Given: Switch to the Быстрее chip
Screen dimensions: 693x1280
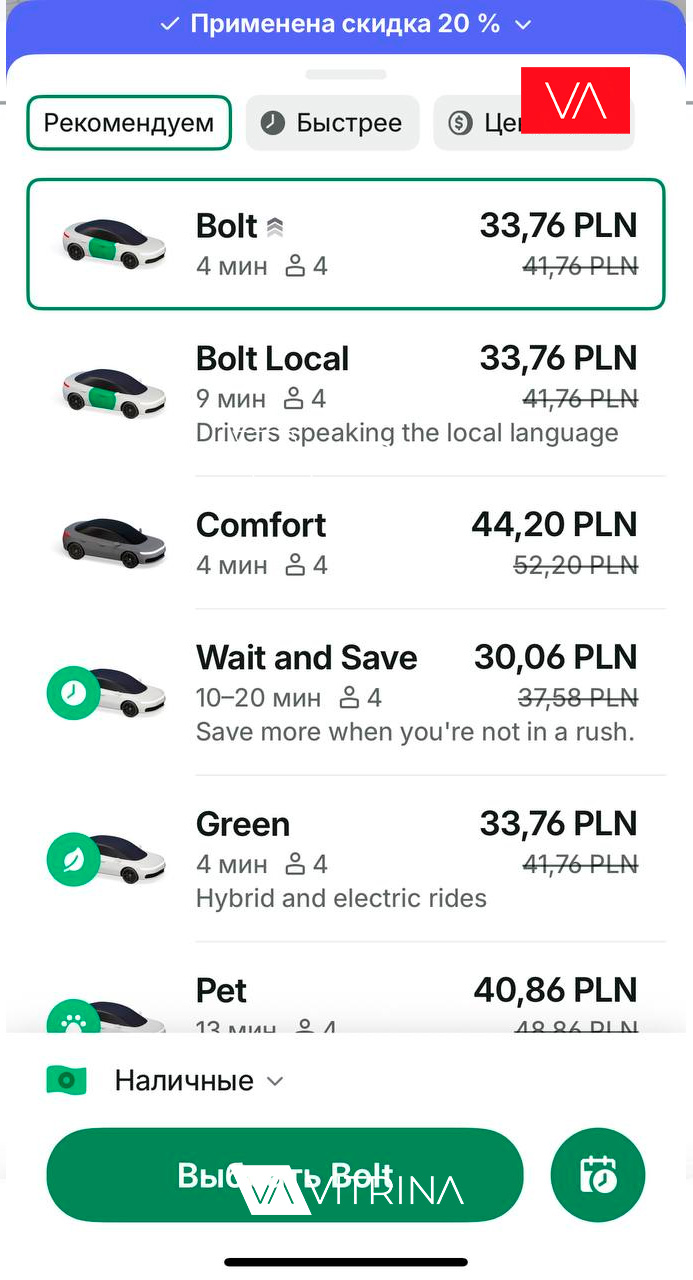Looking at the screenshot, I should [332, 123].
